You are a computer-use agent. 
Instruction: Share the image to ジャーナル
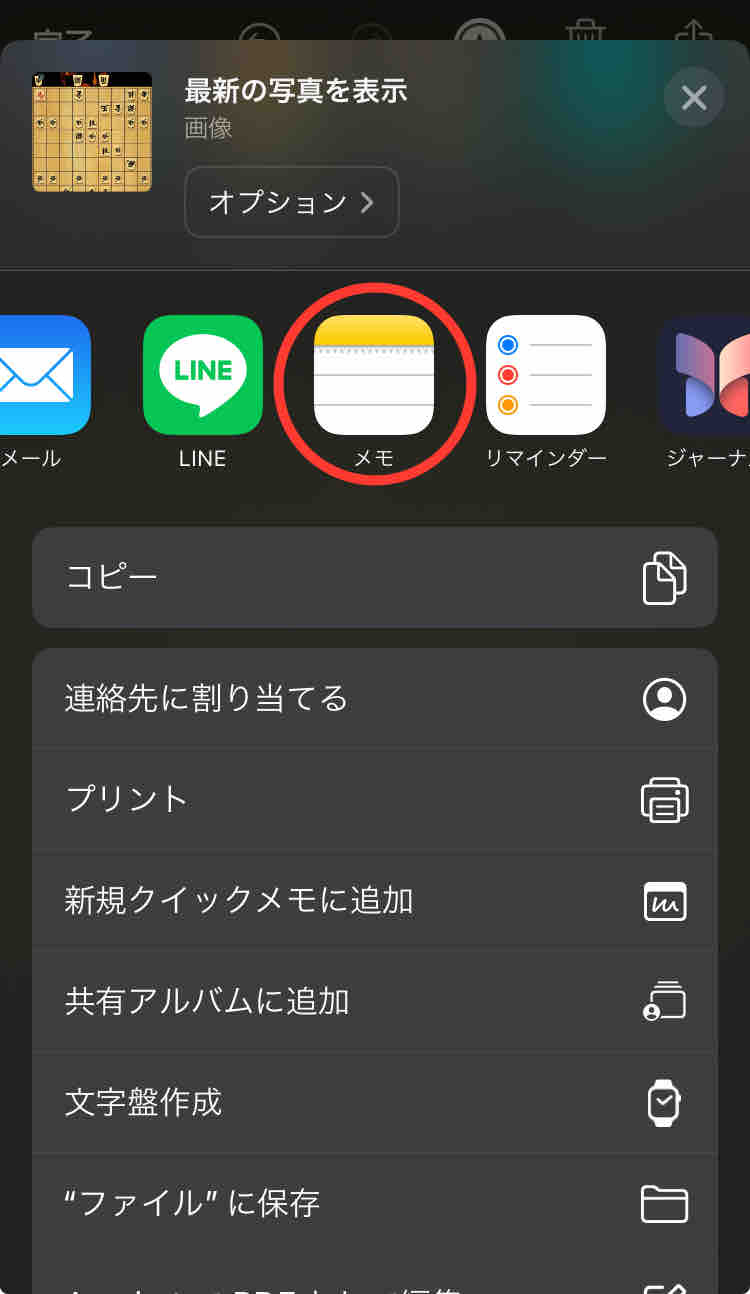[705, 376]
